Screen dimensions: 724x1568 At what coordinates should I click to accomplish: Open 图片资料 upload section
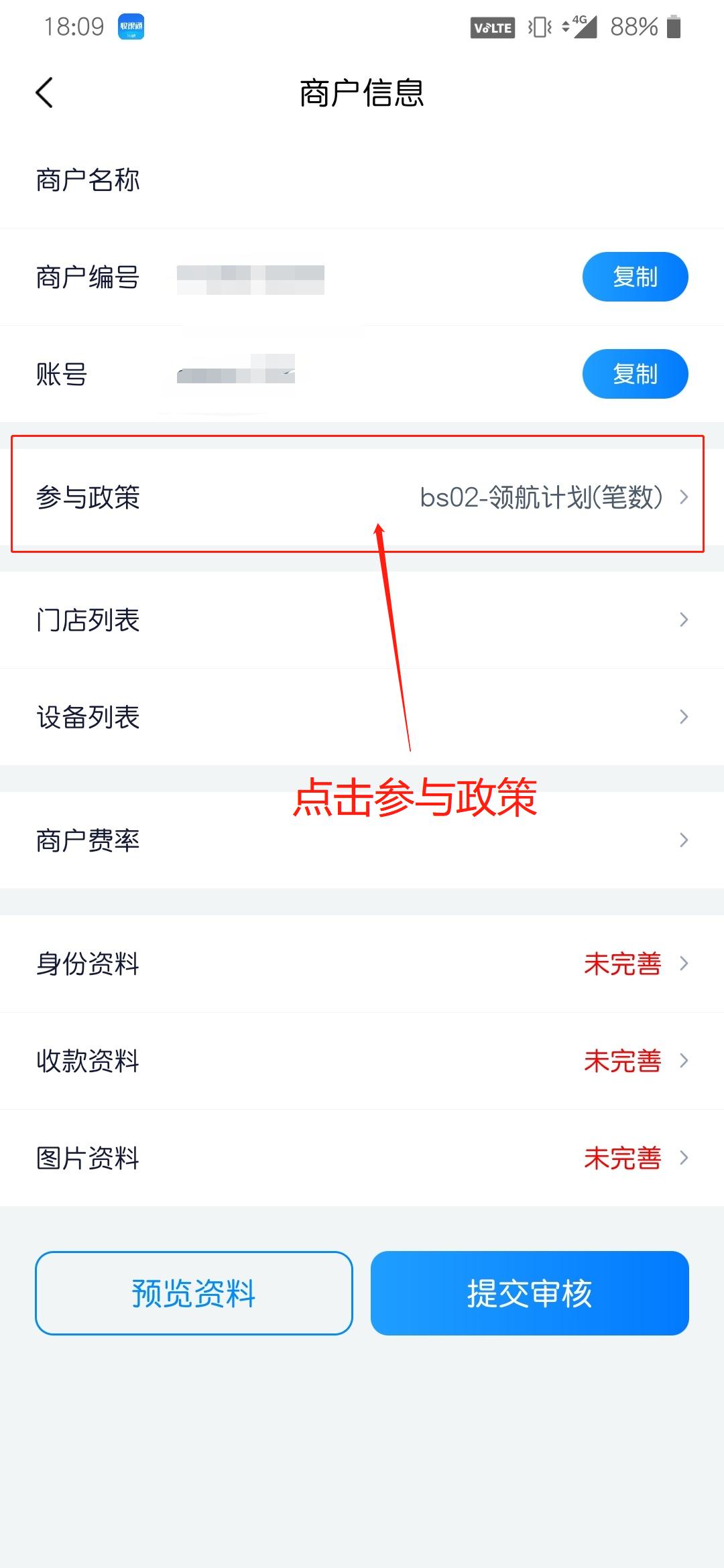point(362,1158)
